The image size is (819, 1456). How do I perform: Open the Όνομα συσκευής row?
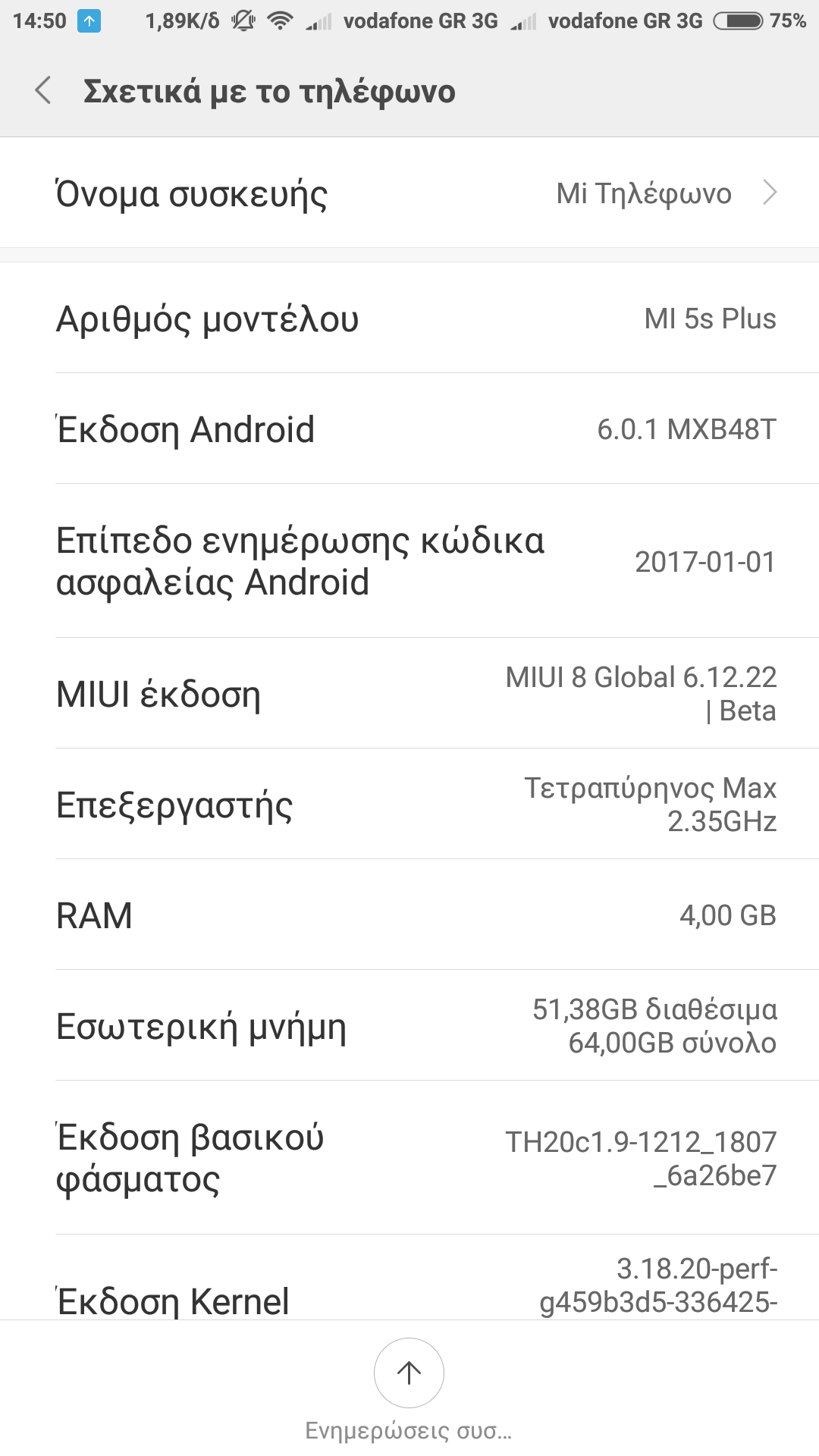click(x=409, y=193)
